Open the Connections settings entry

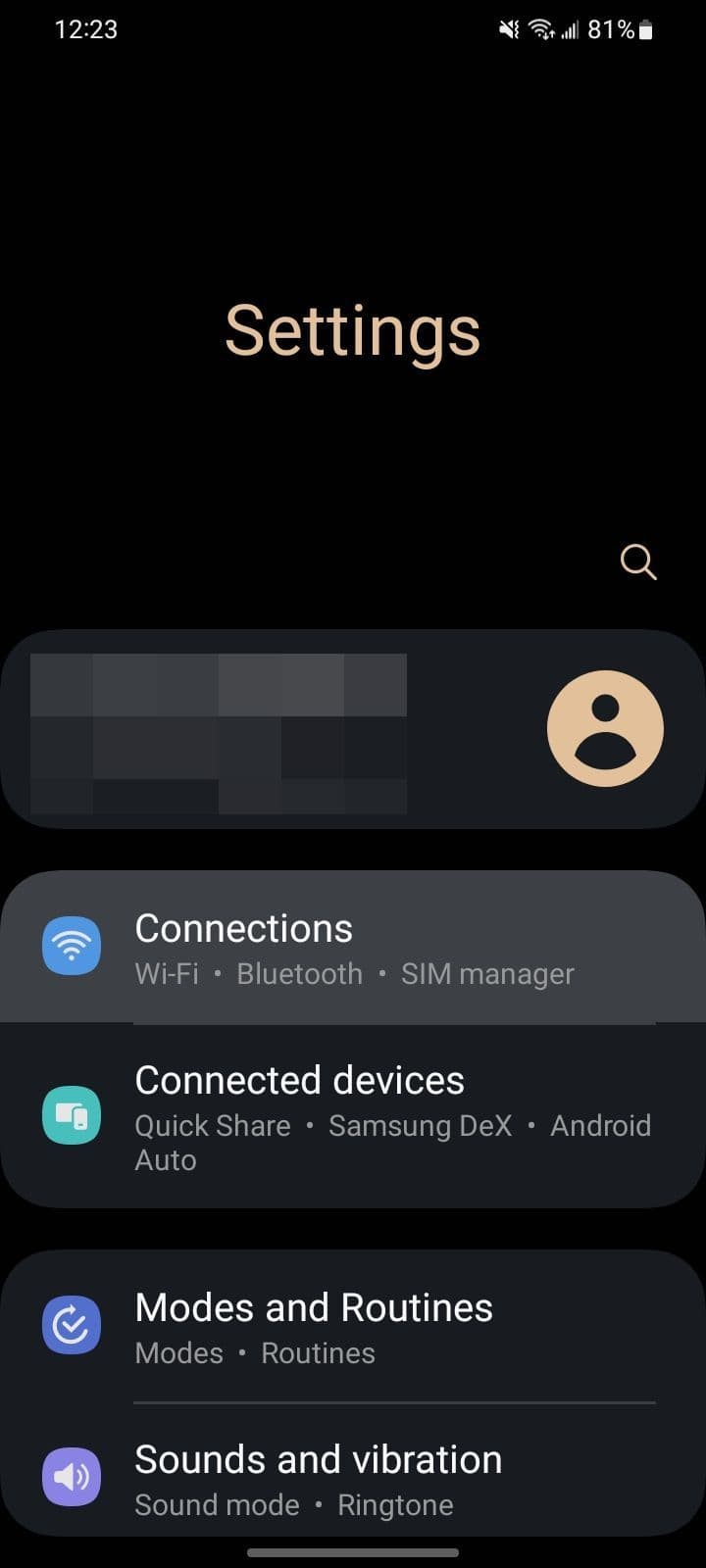(x=243, y=928)
